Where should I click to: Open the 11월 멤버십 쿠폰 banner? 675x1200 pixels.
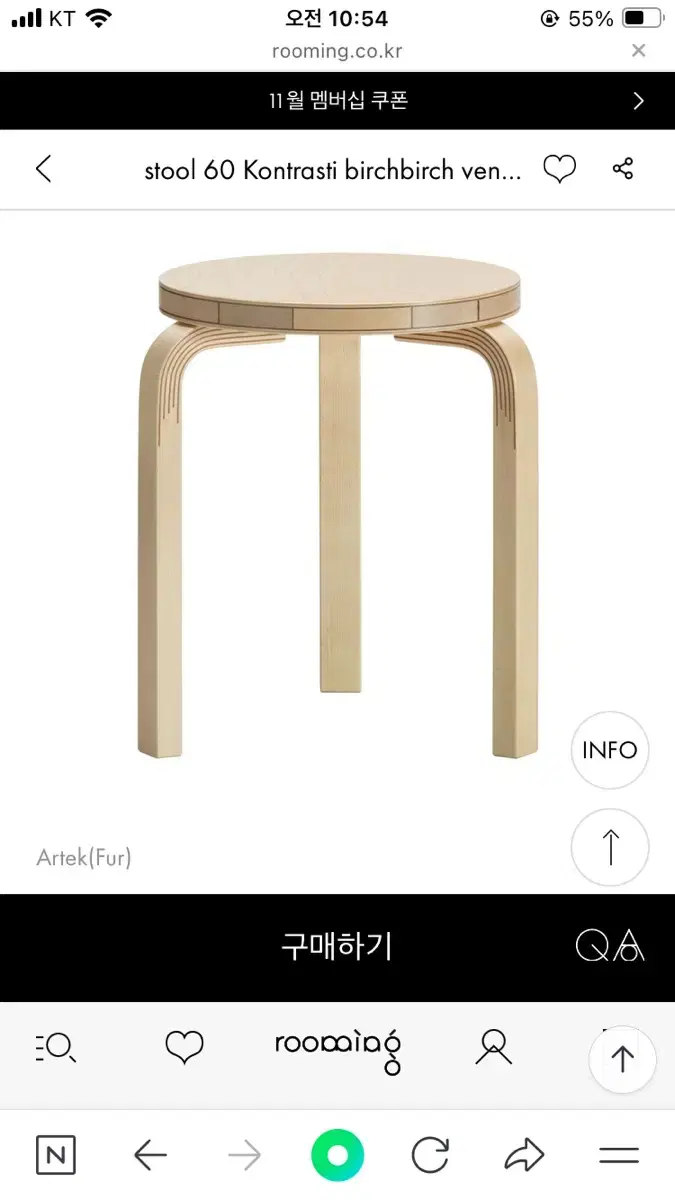pyautogui.click(x=337, y=101)
